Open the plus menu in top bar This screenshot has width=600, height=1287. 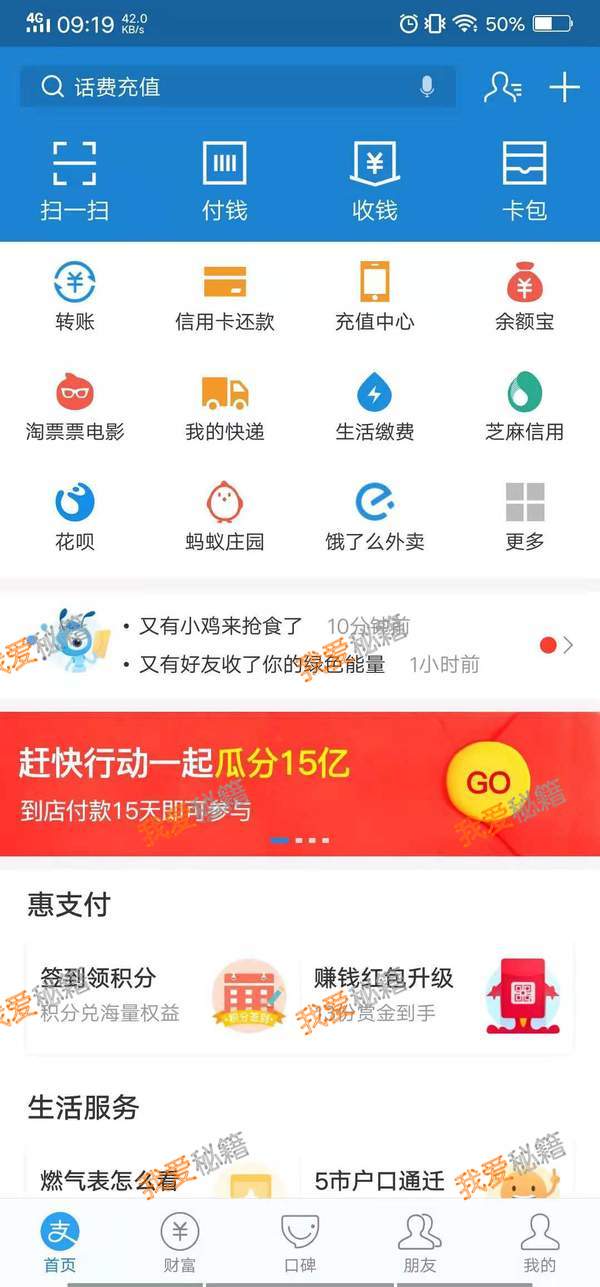(x=565, y=87)
